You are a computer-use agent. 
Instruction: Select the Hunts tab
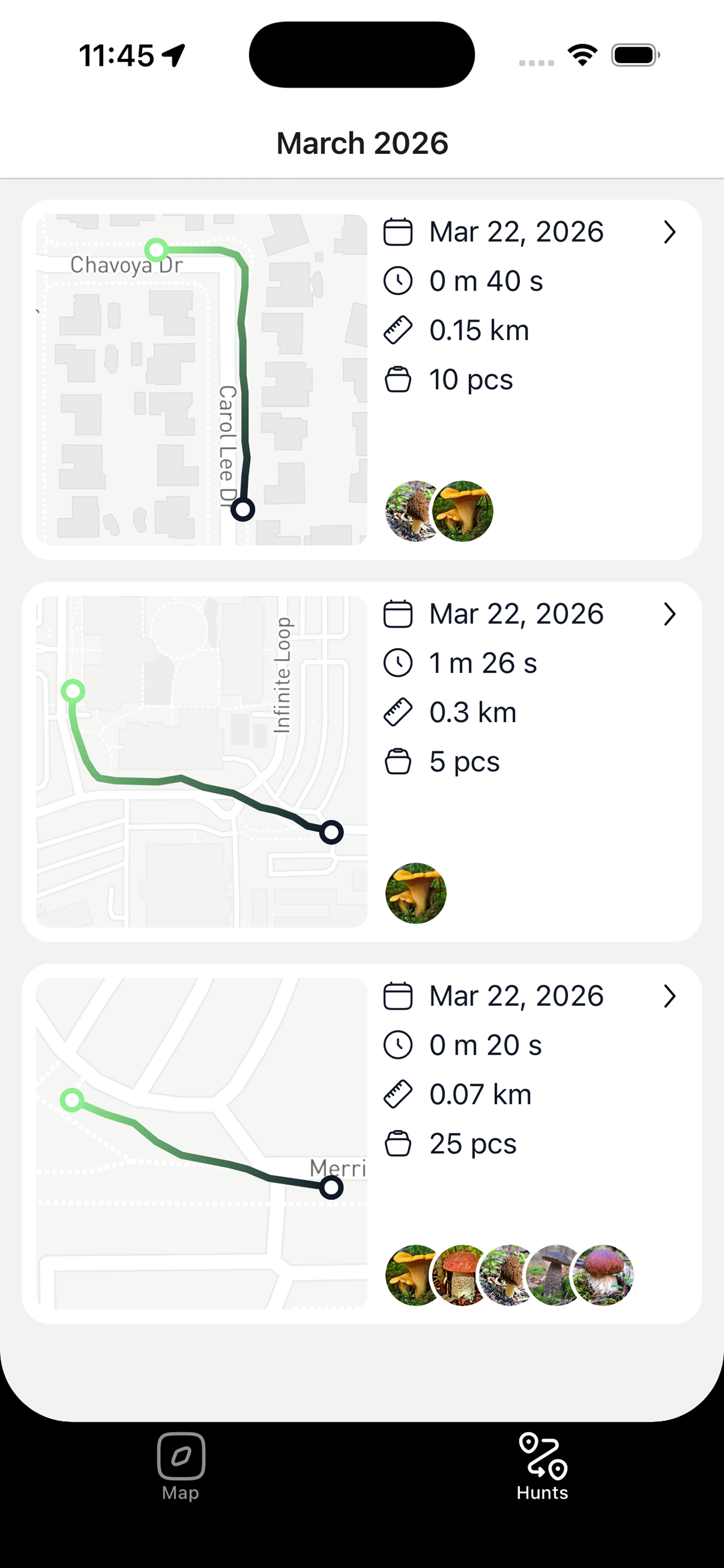pos(542,1467)
